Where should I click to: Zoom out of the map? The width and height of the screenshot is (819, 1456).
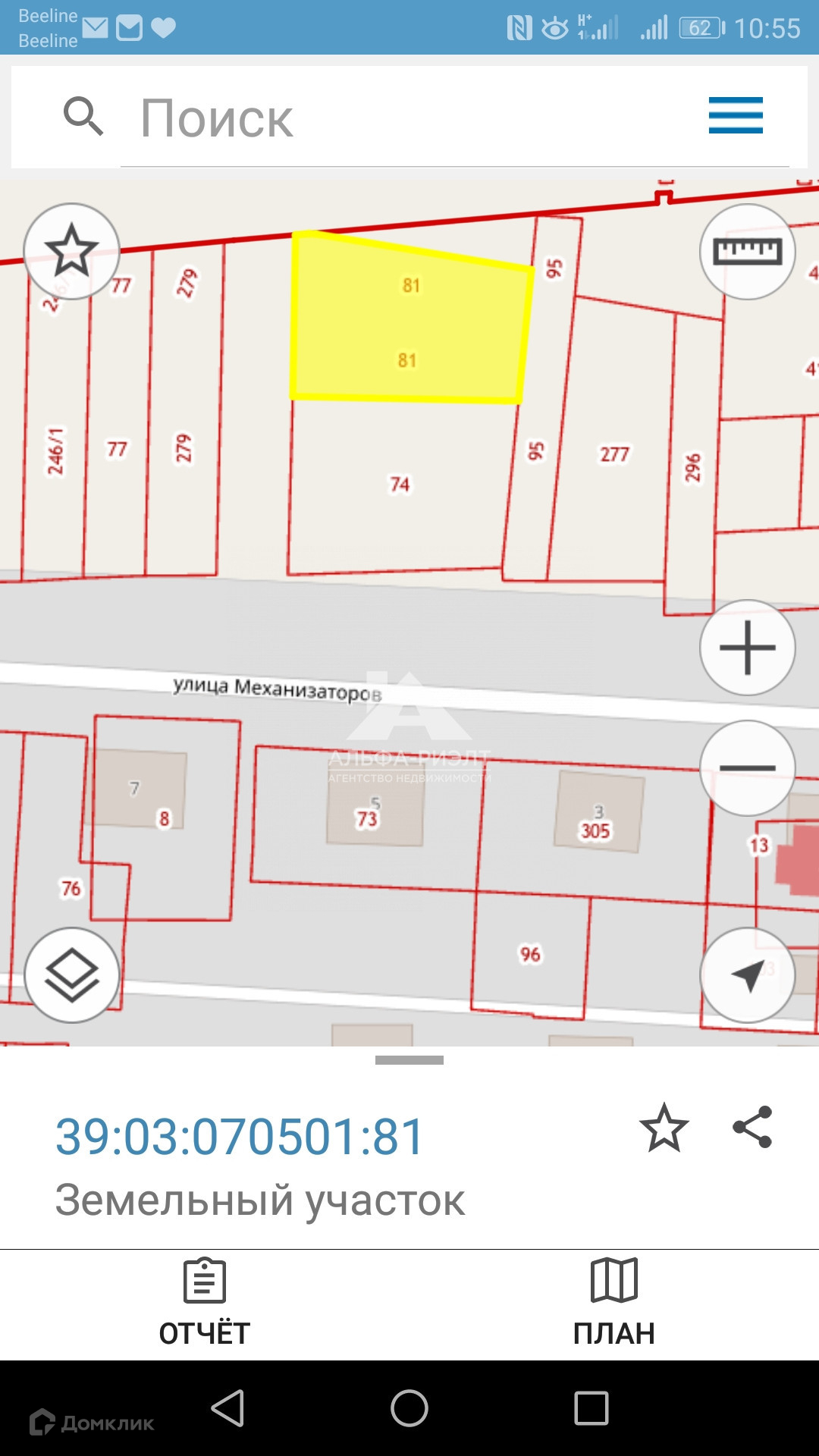point(747,767)
